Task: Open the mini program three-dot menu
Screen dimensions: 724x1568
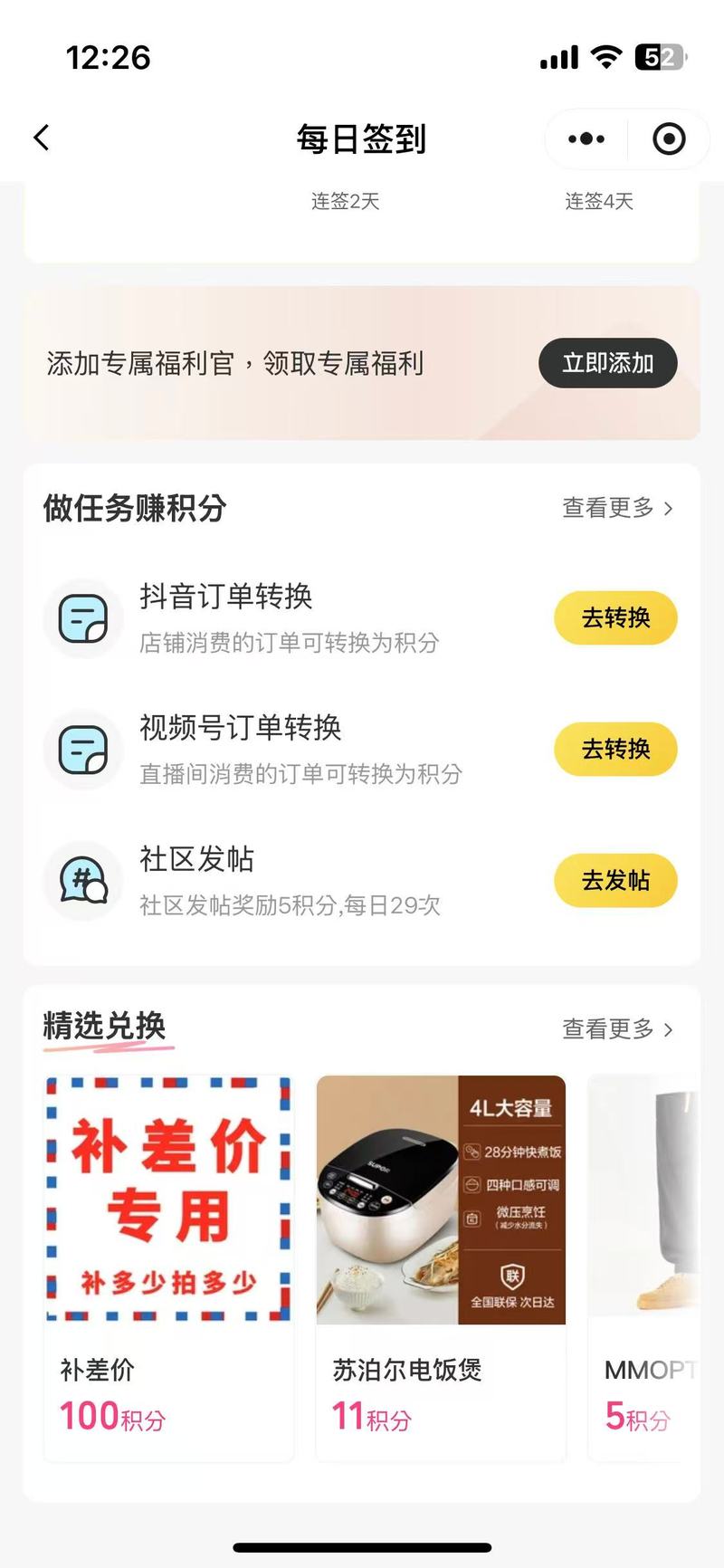Action: (586, 139)
